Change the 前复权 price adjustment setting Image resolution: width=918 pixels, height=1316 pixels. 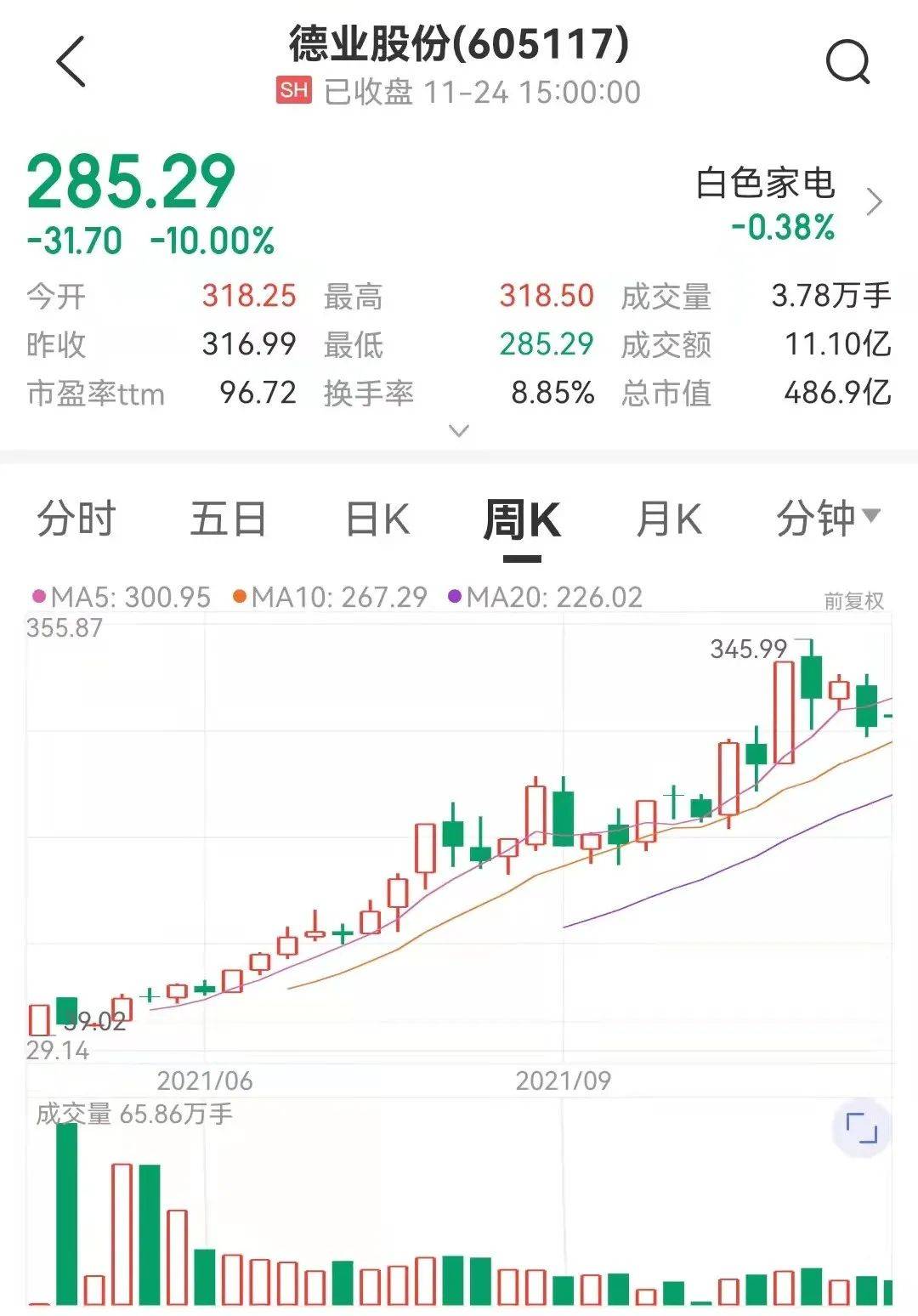(853, 601)
